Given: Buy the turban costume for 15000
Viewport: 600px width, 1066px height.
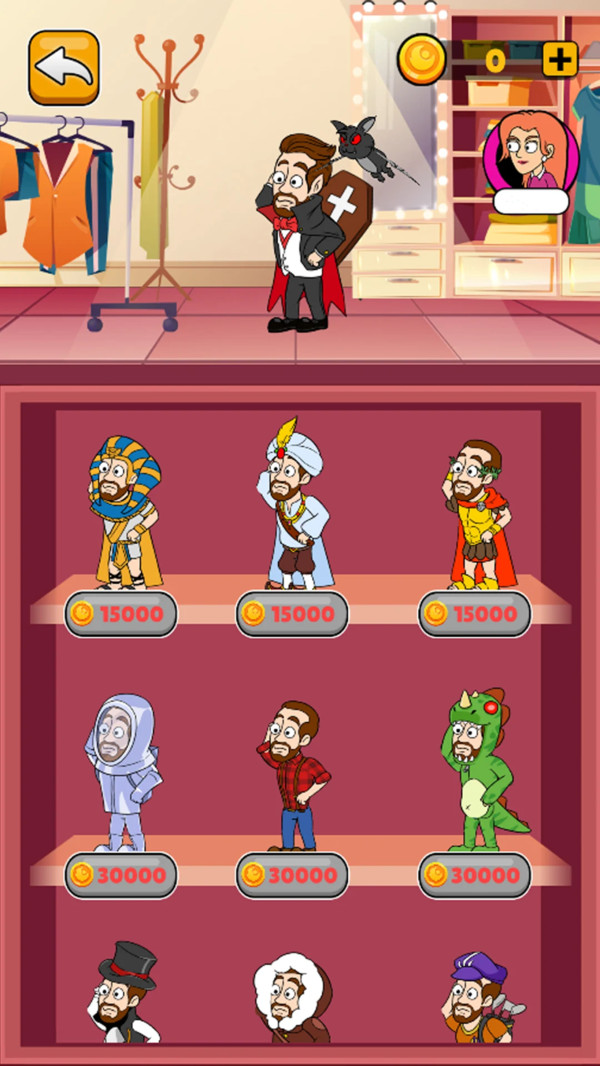Looking at the screenshot, I should [x=292, y=613].
